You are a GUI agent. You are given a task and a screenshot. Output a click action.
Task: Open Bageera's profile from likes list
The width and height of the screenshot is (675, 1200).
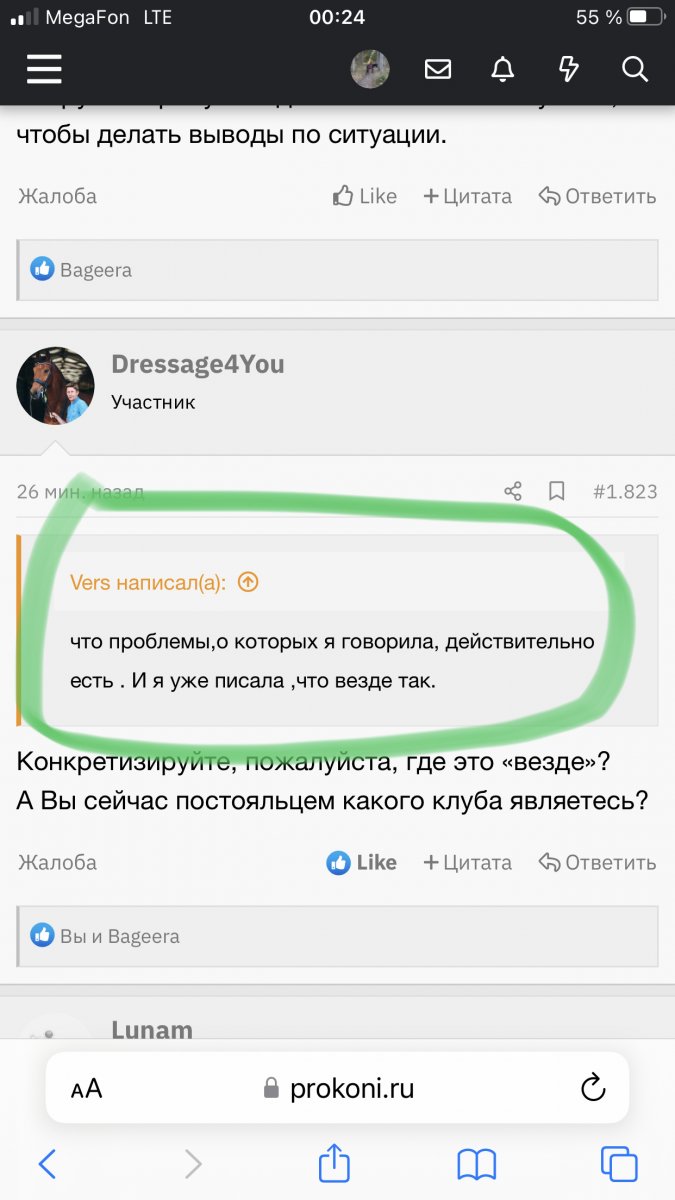point(143,937)
